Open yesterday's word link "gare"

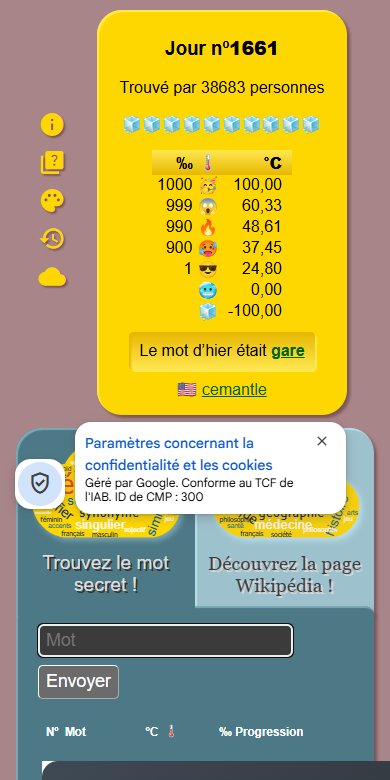[288, 351]
